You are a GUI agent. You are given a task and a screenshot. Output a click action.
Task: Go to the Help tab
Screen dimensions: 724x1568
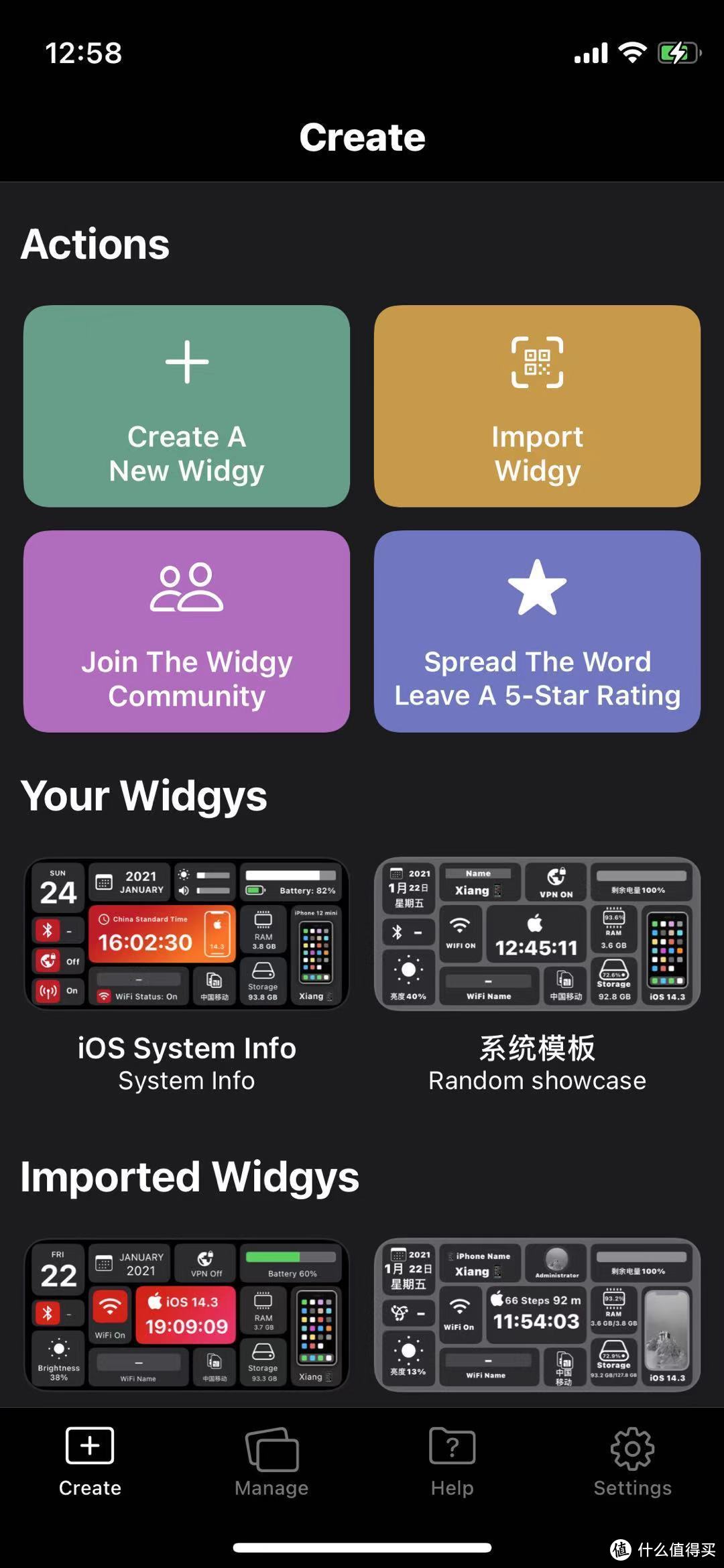tap(452, 1461)
